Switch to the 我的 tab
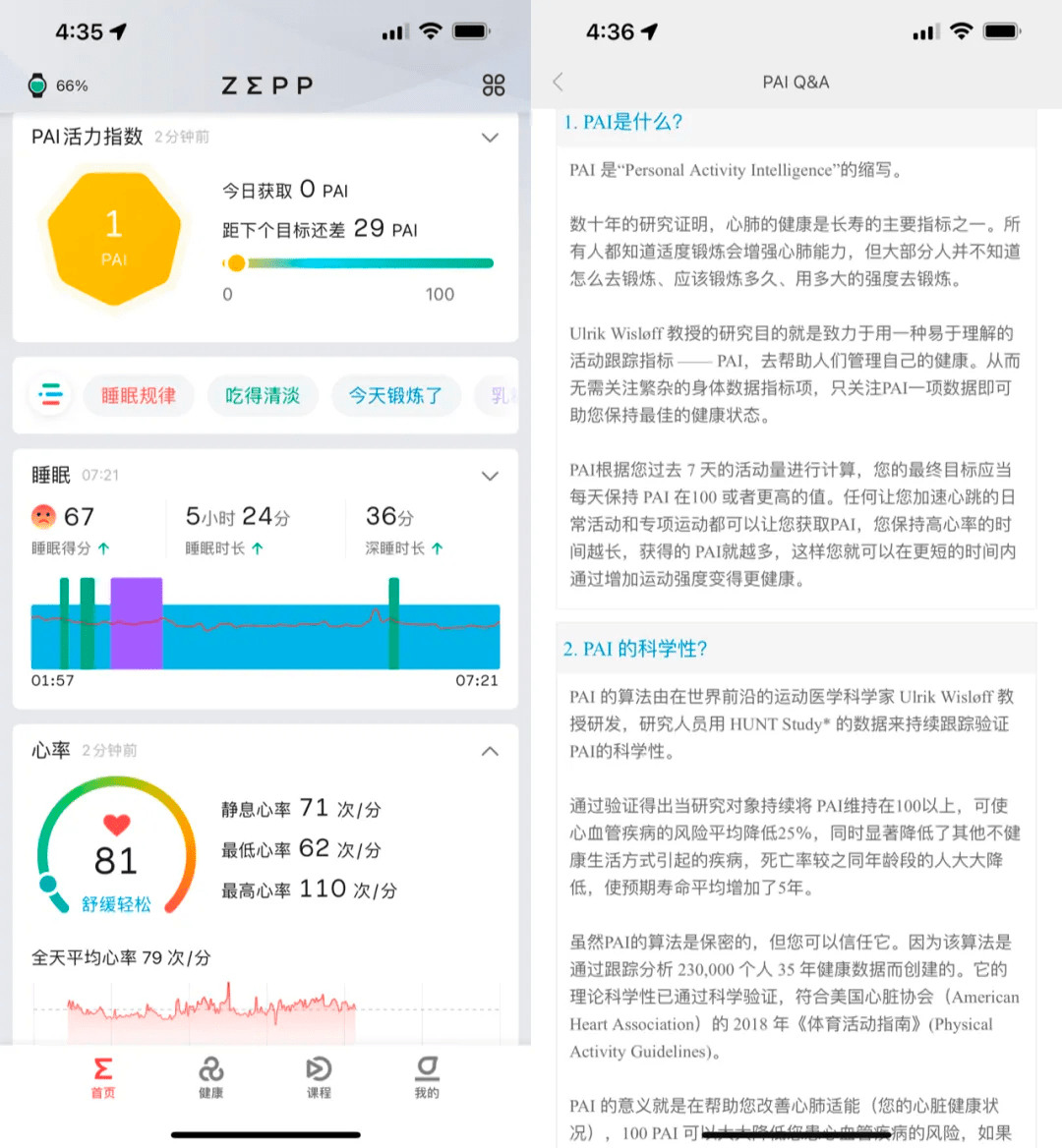The image size is (1062, 1148). (426, 1077)
